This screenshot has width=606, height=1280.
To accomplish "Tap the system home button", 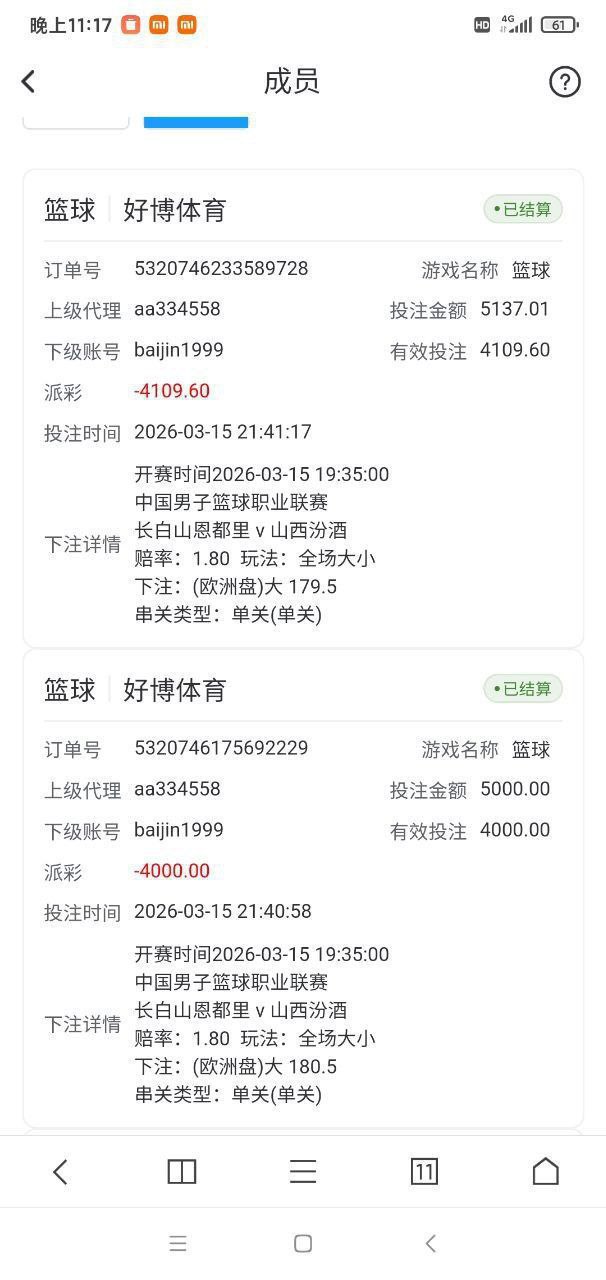I will tap(303, 1243).
